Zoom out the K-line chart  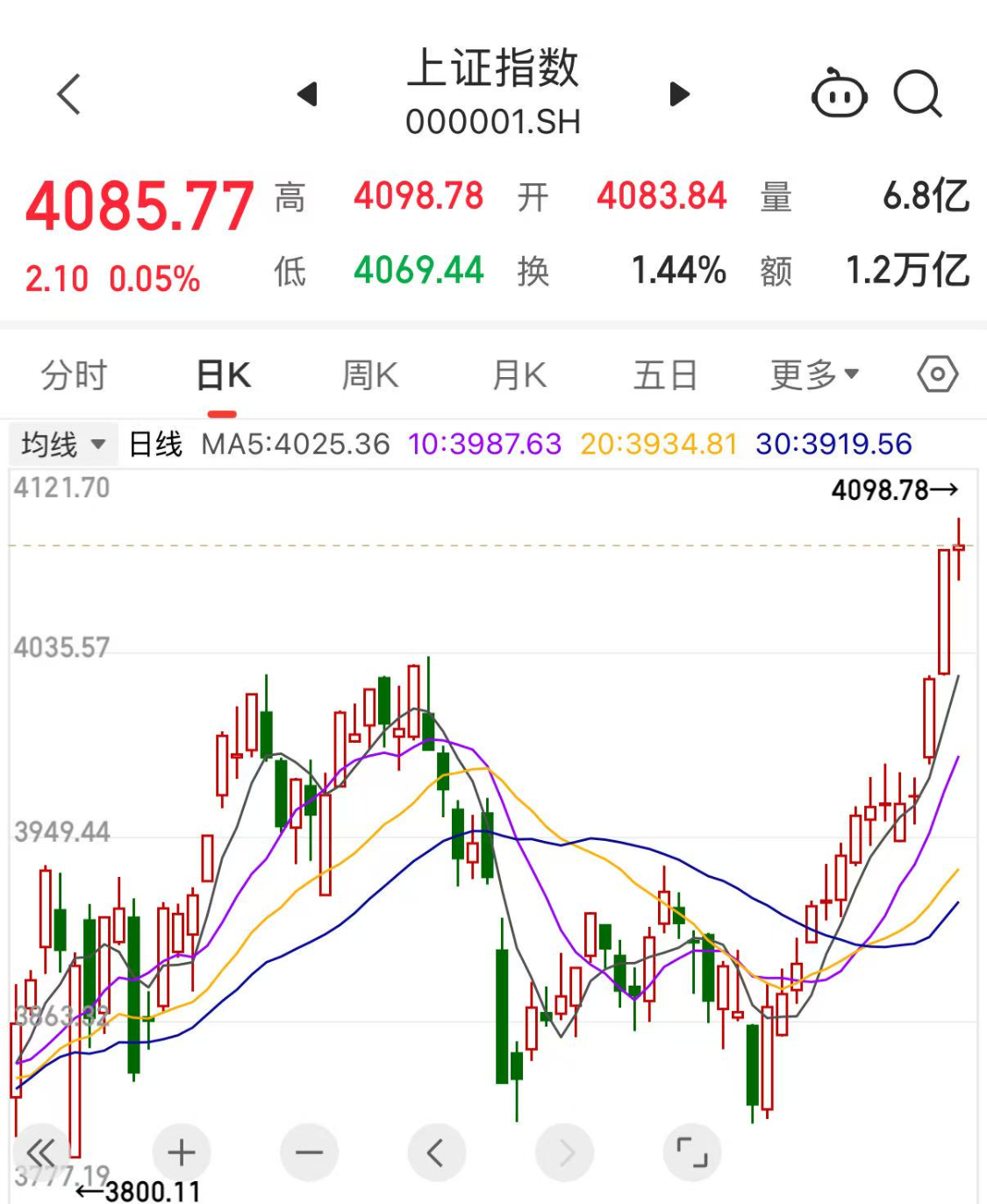click(x=309, y=1152)
